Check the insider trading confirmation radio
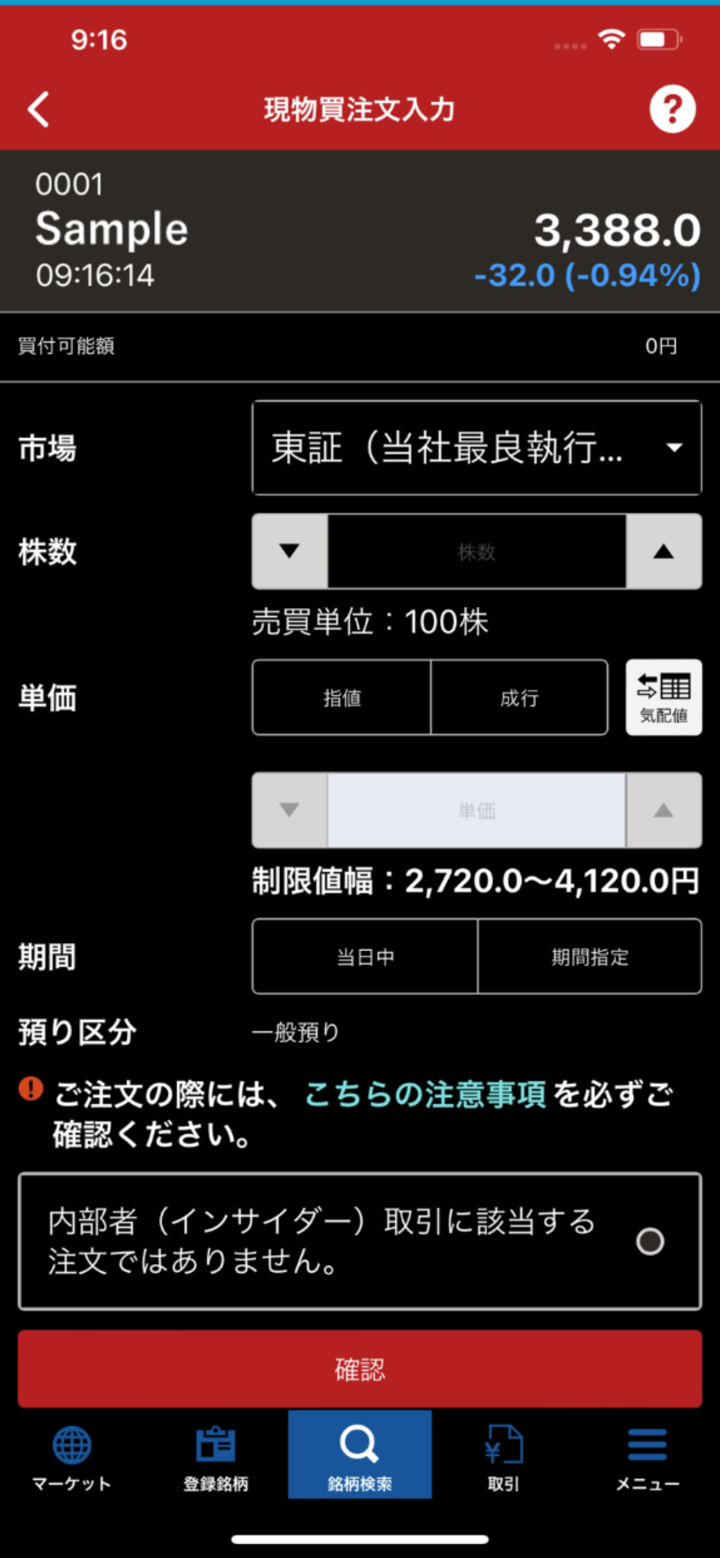The image size is (720, 1558). tap(650, 1241)
